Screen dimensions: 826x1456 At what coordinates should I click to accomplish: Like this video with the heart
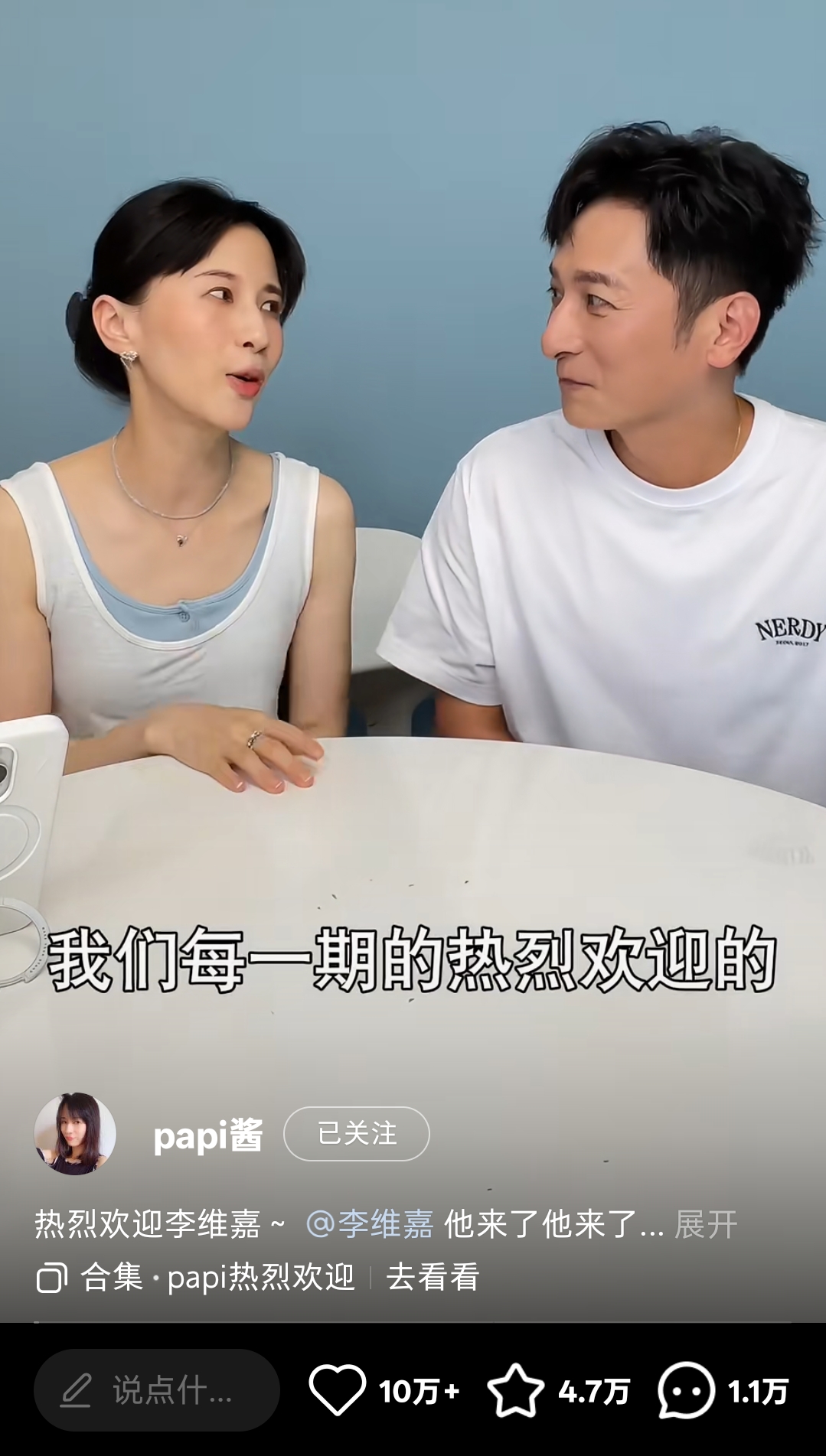337,1390
